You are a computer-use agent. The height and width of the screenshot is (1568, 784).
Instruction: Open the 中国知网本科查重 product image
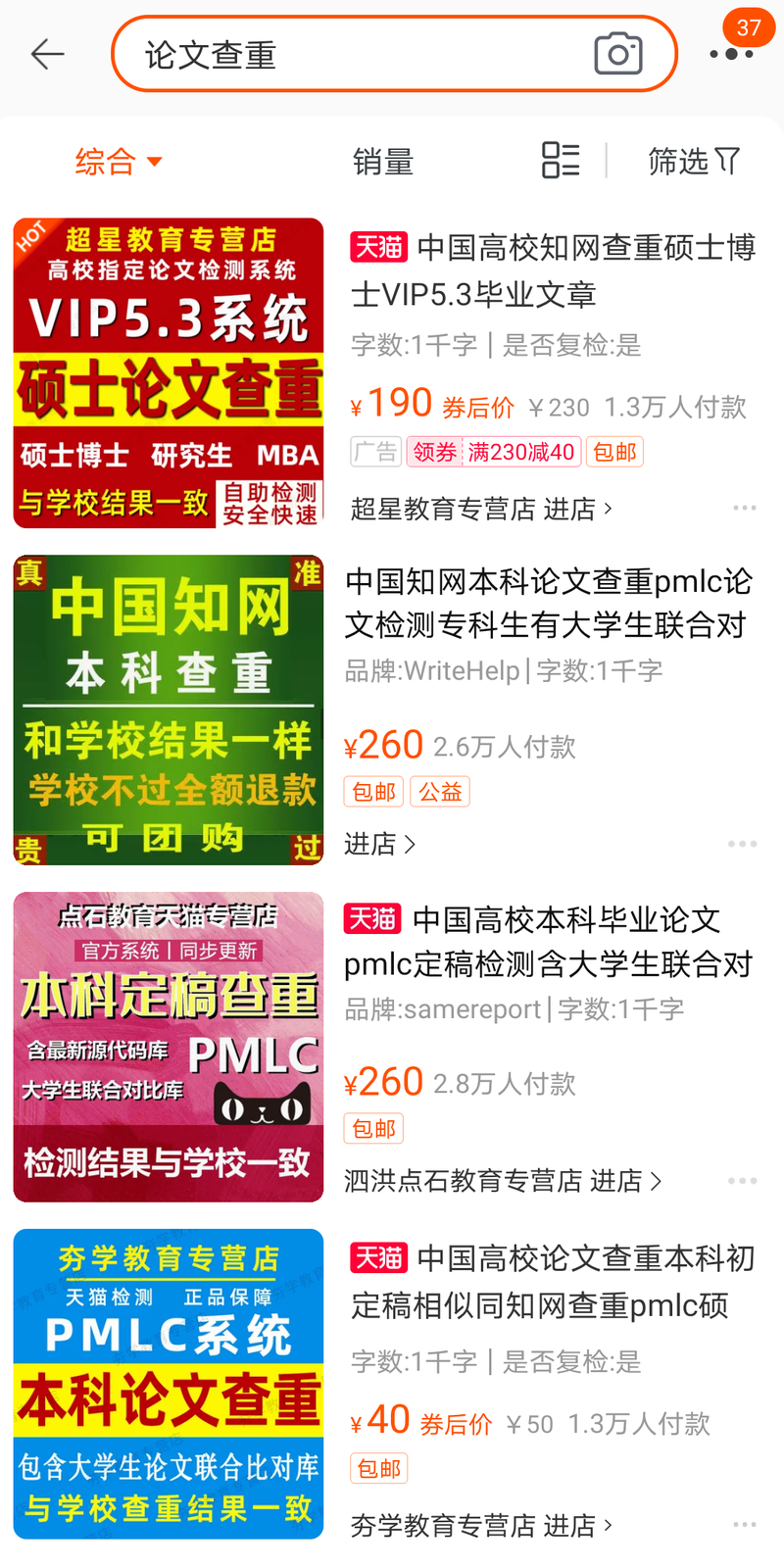click(169, 710)
